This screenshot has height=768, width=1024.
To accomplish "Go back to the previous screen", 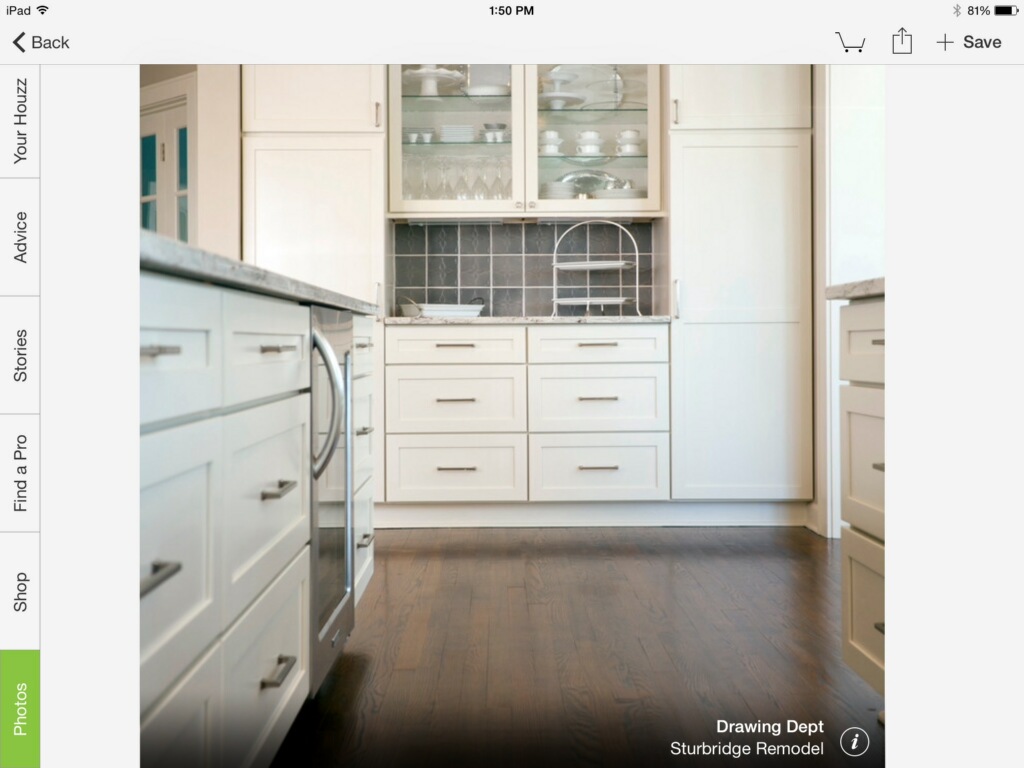I will click(x=41, y=42).
